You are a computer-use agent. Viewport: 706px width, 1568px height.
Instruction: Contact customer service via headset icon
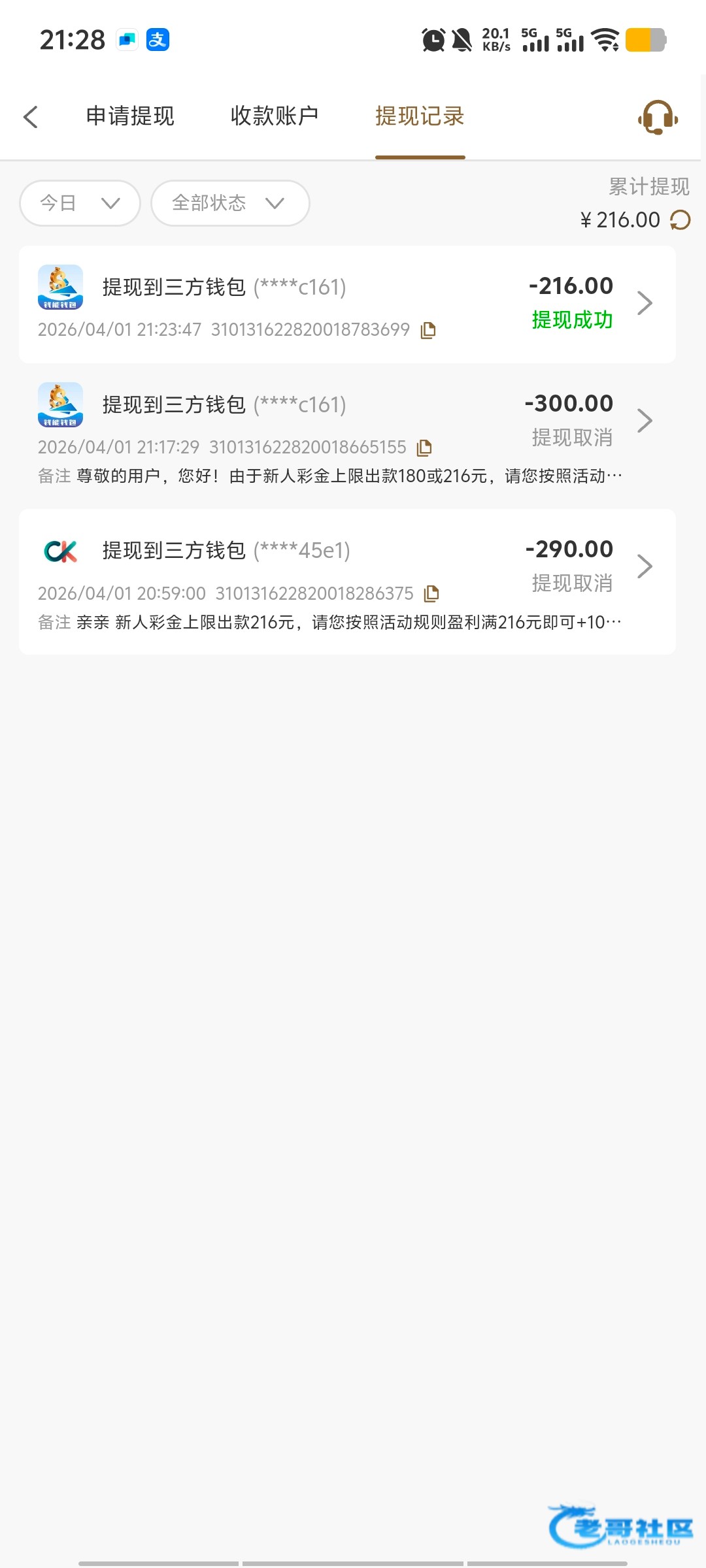click(x=658, y=117)
